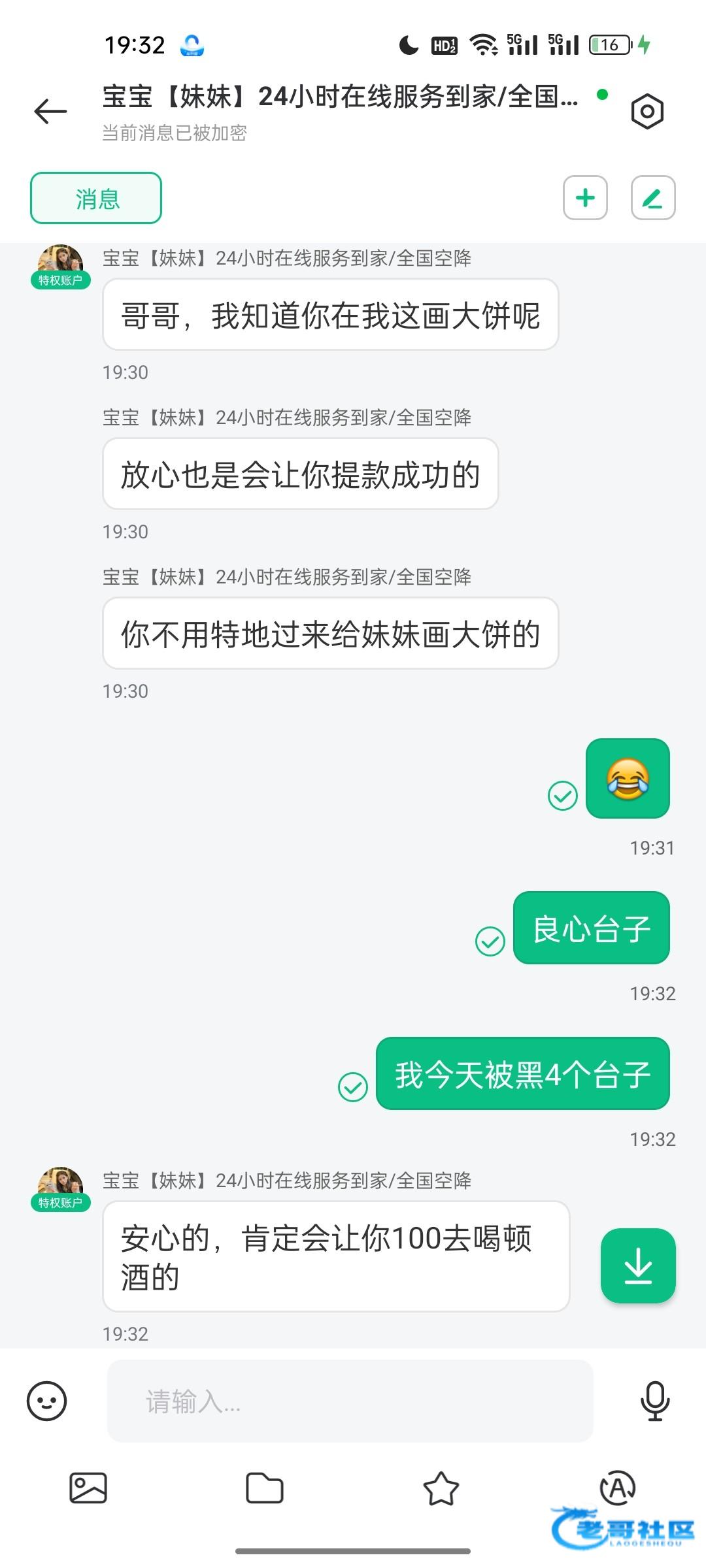Attach a file using the folder icon

(x=265, y=1488)
